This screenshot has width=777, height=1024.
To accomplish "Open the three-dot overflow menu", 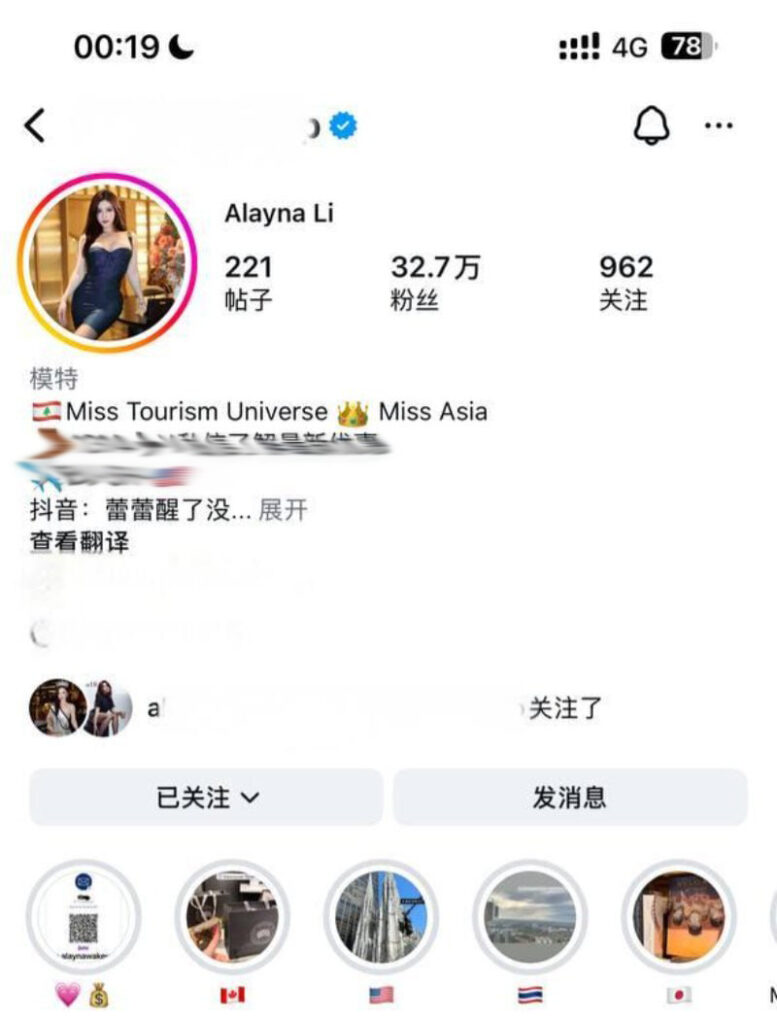I will (718, 127).
